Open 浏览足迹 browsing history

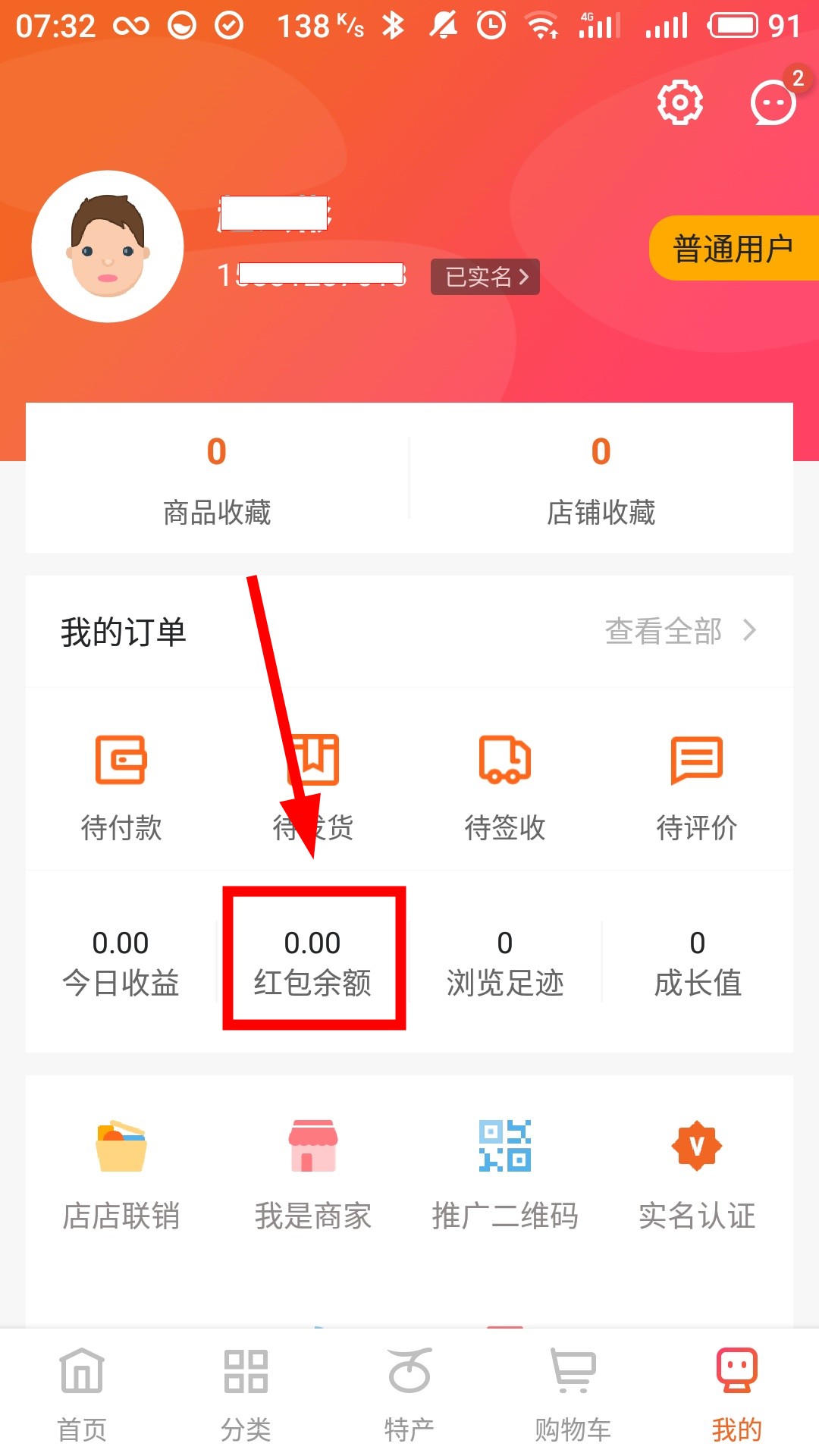click(x=505, y=962)
